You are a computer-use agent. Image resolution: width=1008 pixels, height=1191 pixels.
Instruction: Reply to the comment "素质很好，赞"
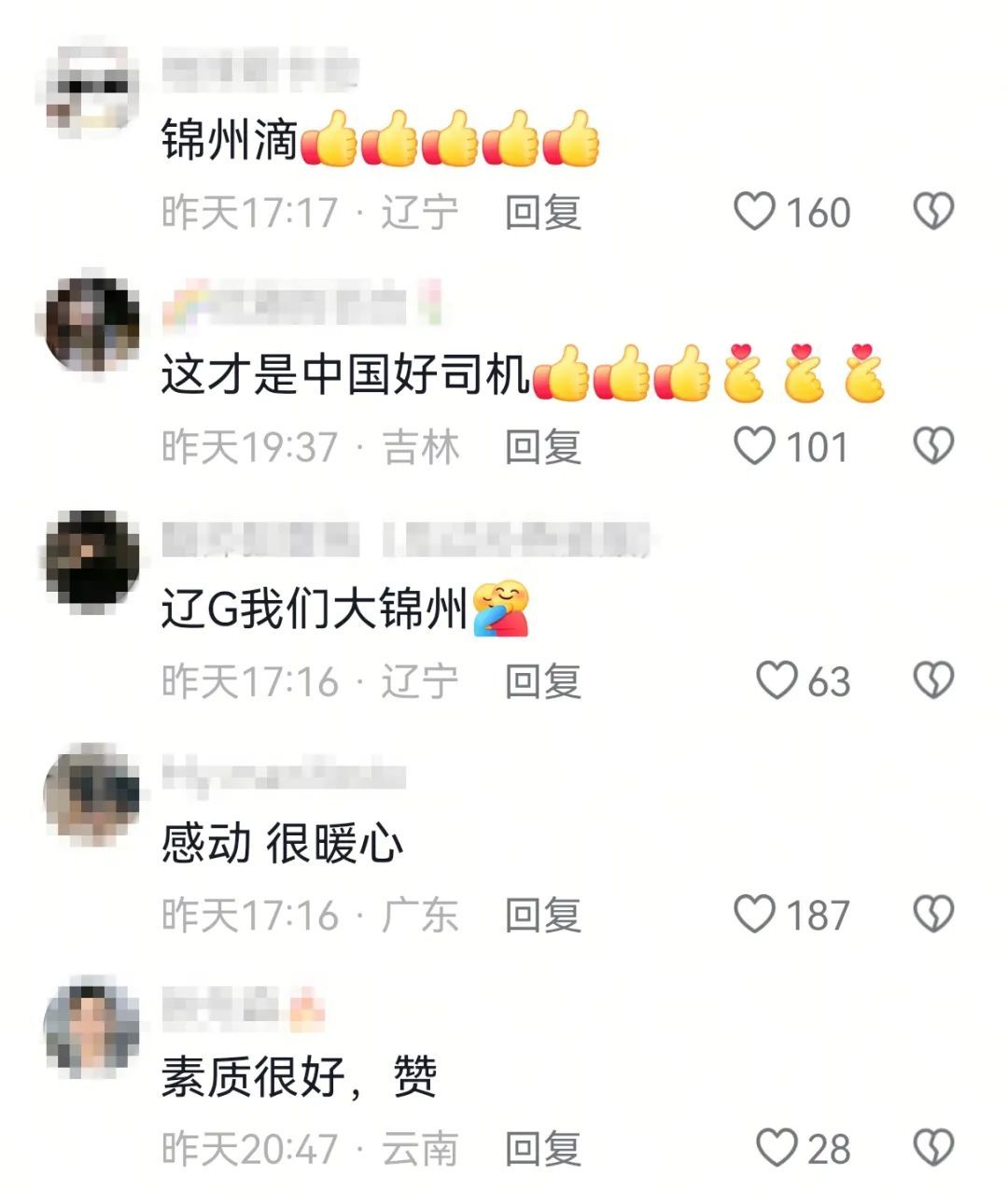(543, 1149)
